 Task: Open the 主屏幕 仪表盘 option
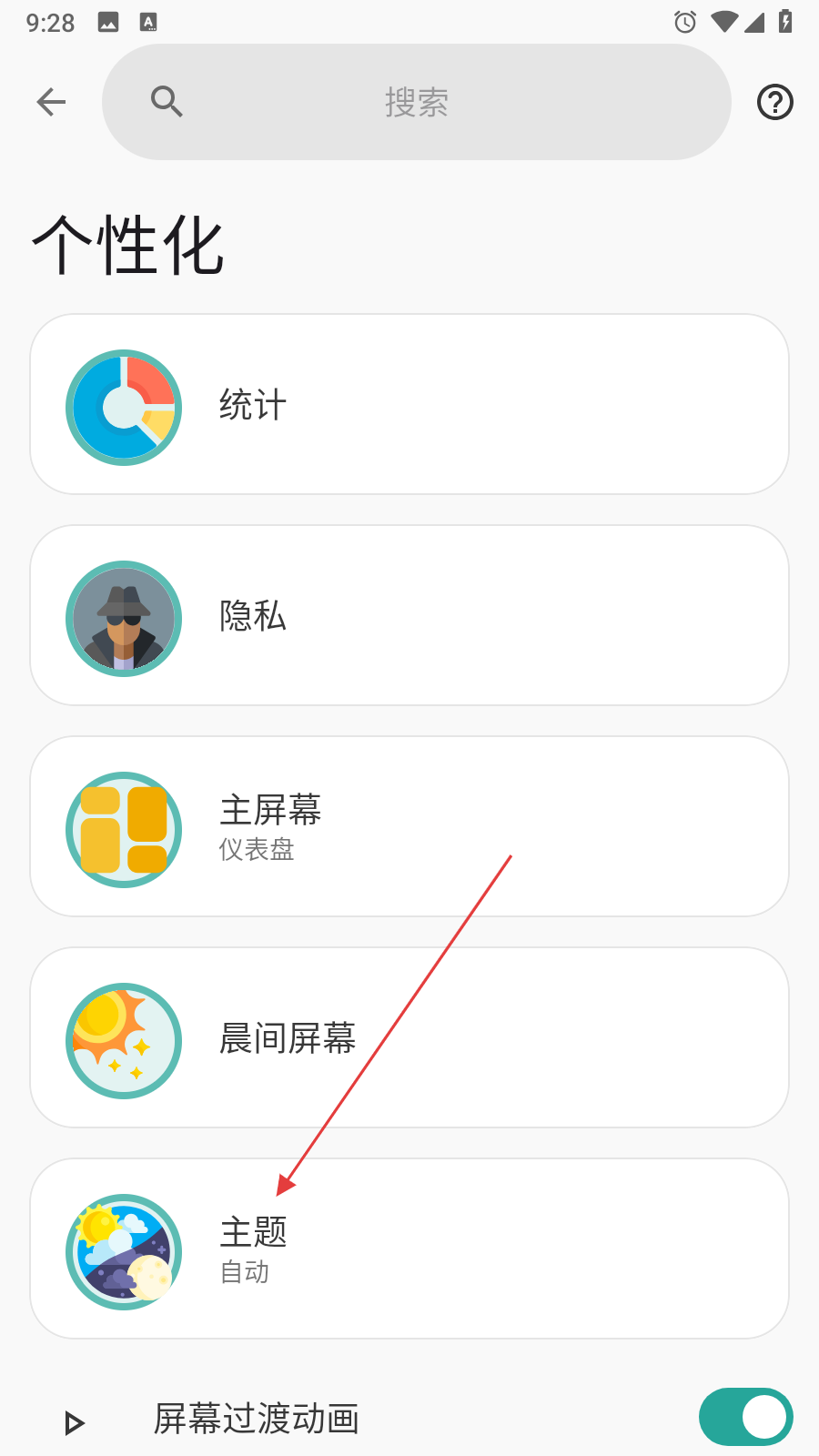(409, 827)
